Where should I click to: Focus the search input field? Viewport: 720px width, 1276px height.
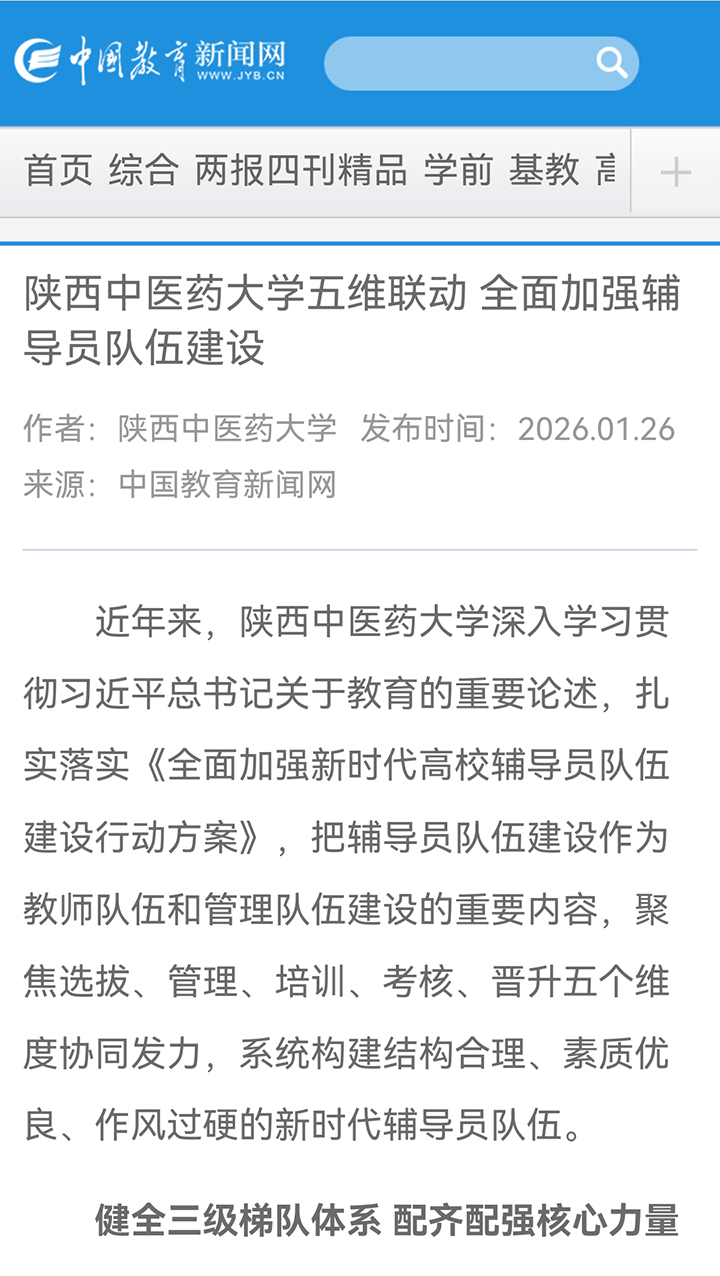(460, 63)
